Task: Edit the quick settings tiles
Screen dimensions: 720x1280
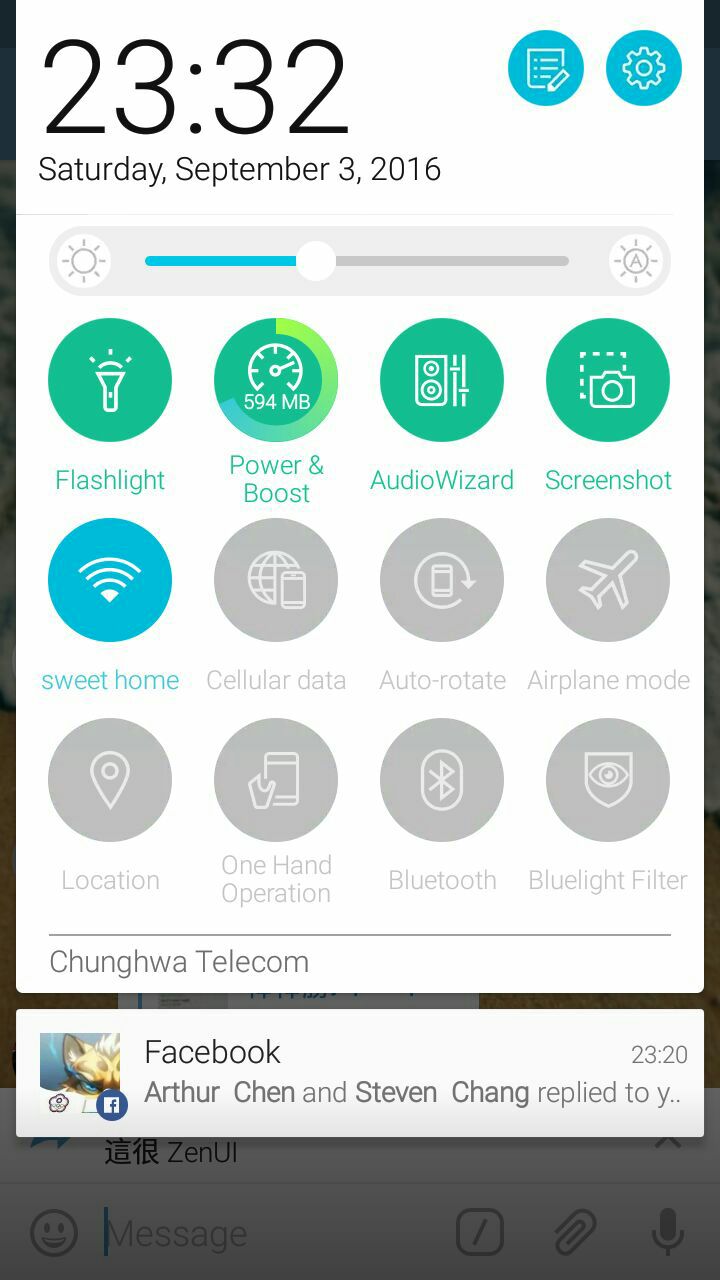Action: (545, 68)
